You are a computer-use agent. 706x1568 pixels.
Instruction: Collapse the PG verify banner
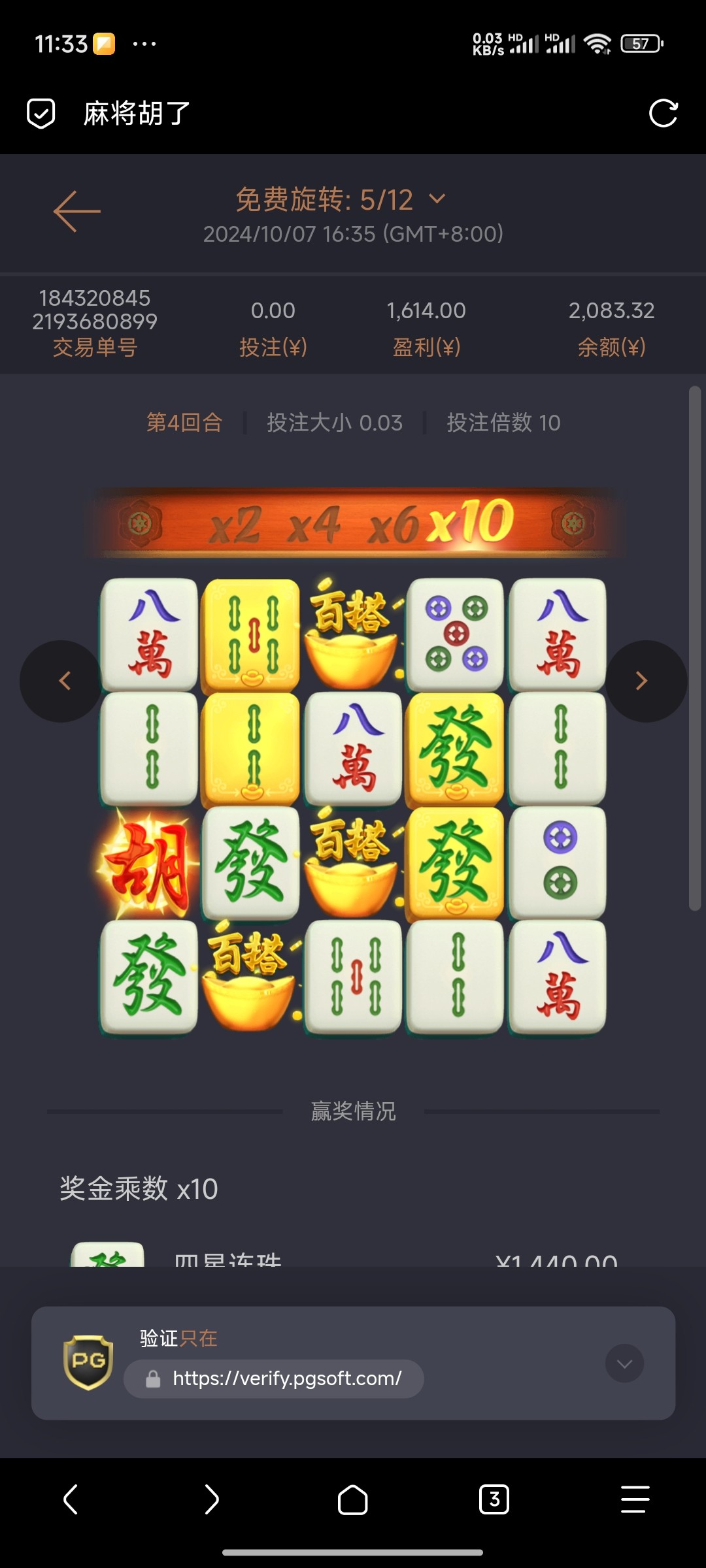(624, 1364)
